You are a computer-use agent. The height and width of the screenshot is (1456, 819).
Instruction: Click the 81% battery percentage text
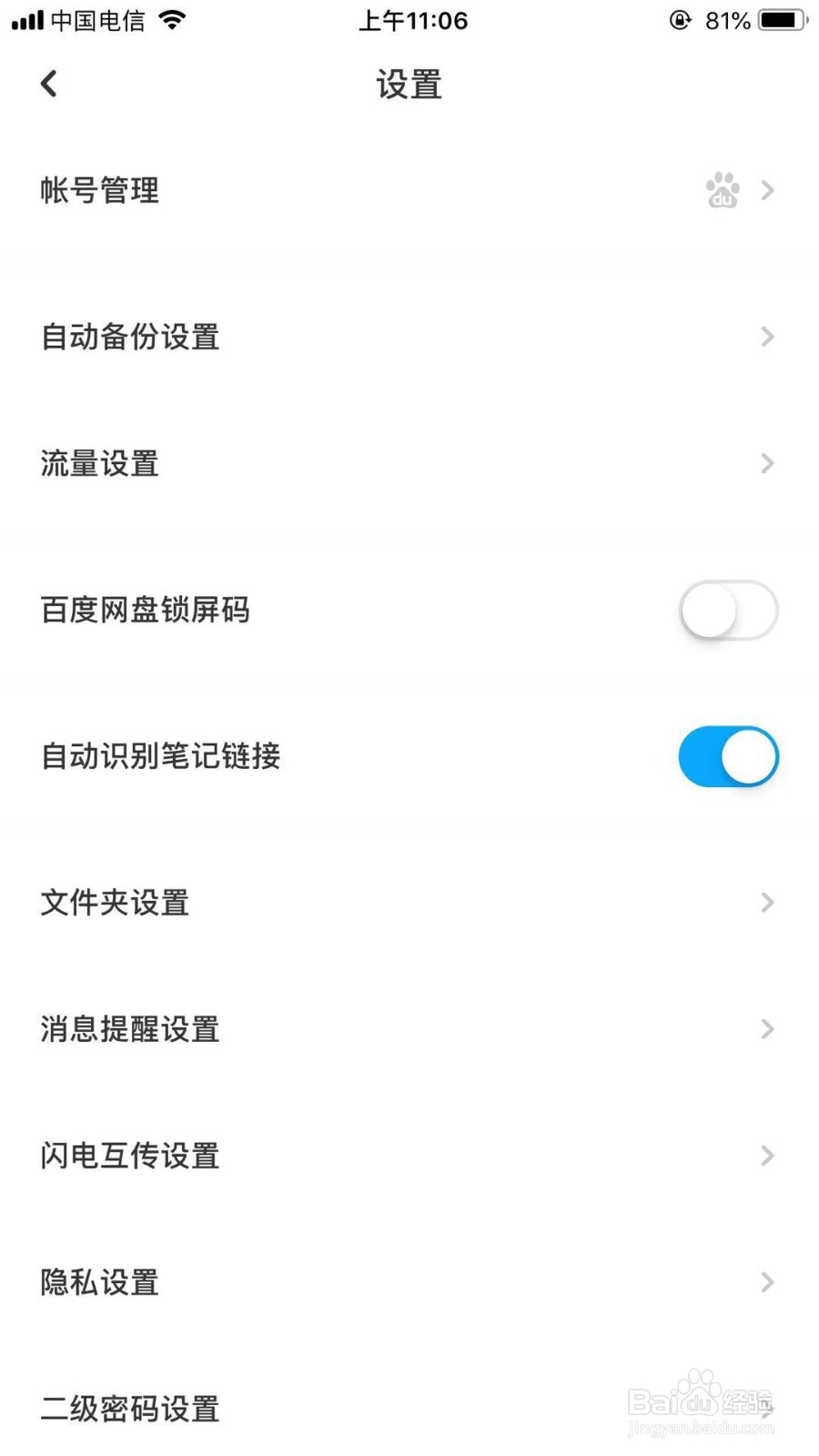click(728, 19)
